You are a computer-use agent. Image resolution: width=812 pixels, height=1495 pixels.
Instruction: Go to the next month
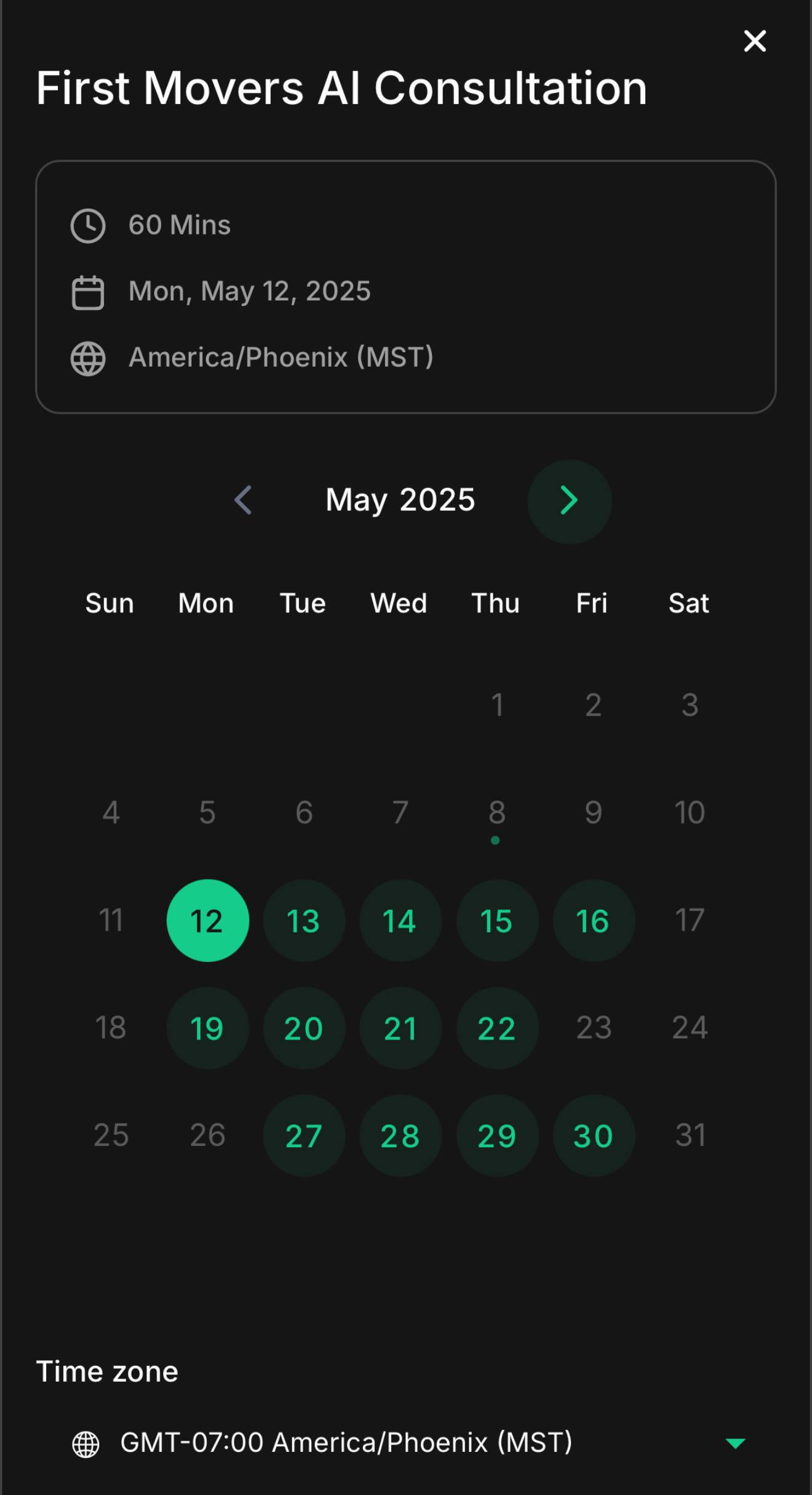pos(570,501)
